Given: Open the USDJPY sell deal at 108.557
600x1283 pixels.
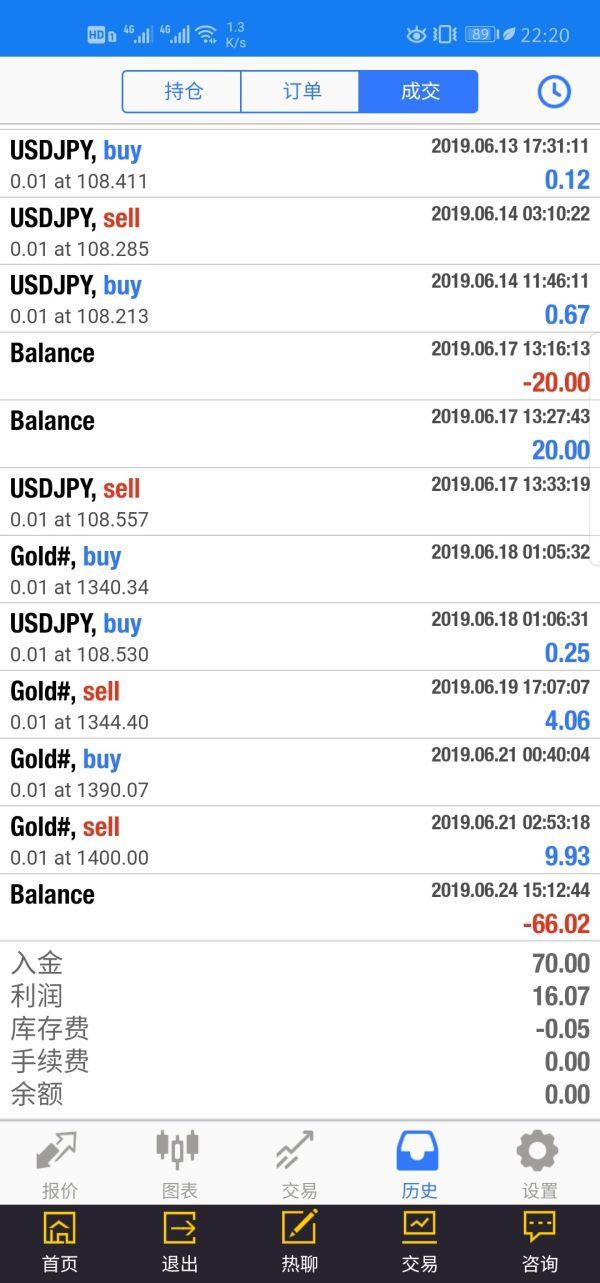Looking at the screenshot, I should tap(300, 502).
